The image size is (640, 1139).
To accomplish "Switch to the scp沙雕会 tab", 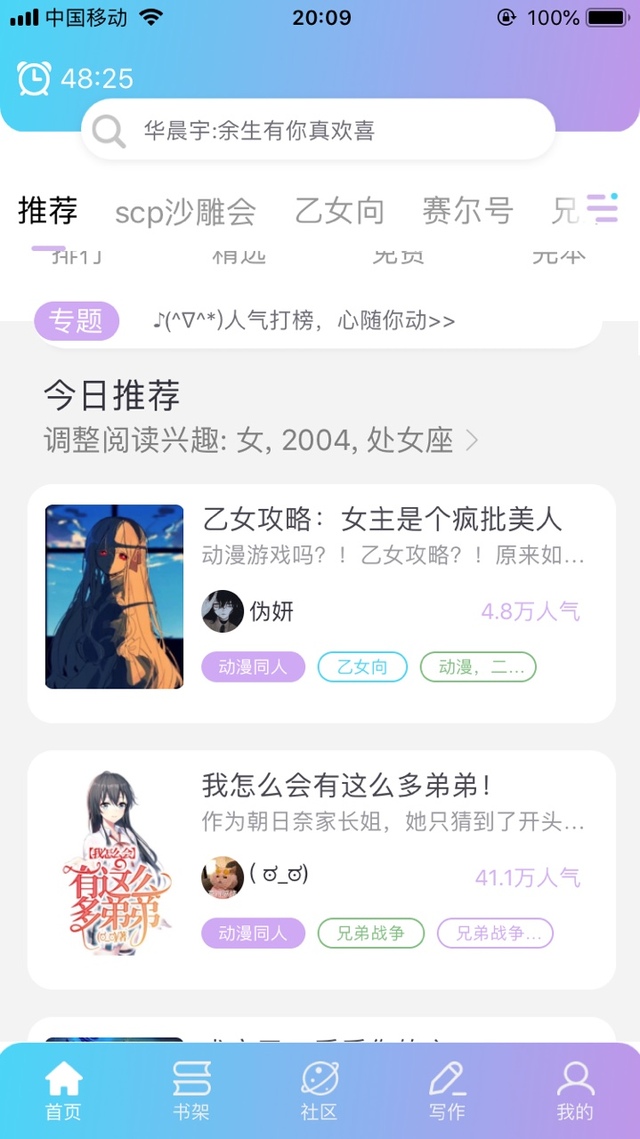I will 185,211.
